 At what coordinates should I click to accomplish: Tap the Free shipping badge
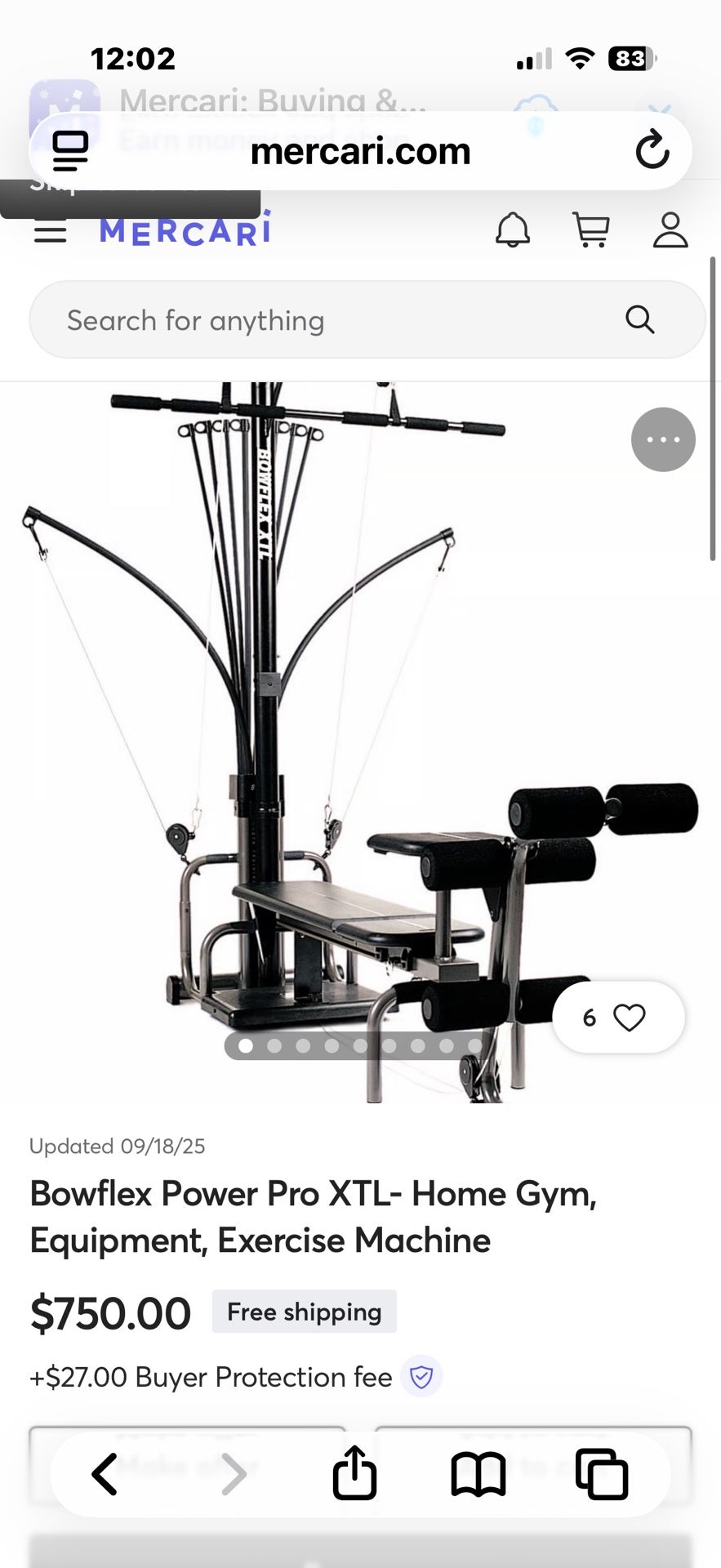[304, 1312]
